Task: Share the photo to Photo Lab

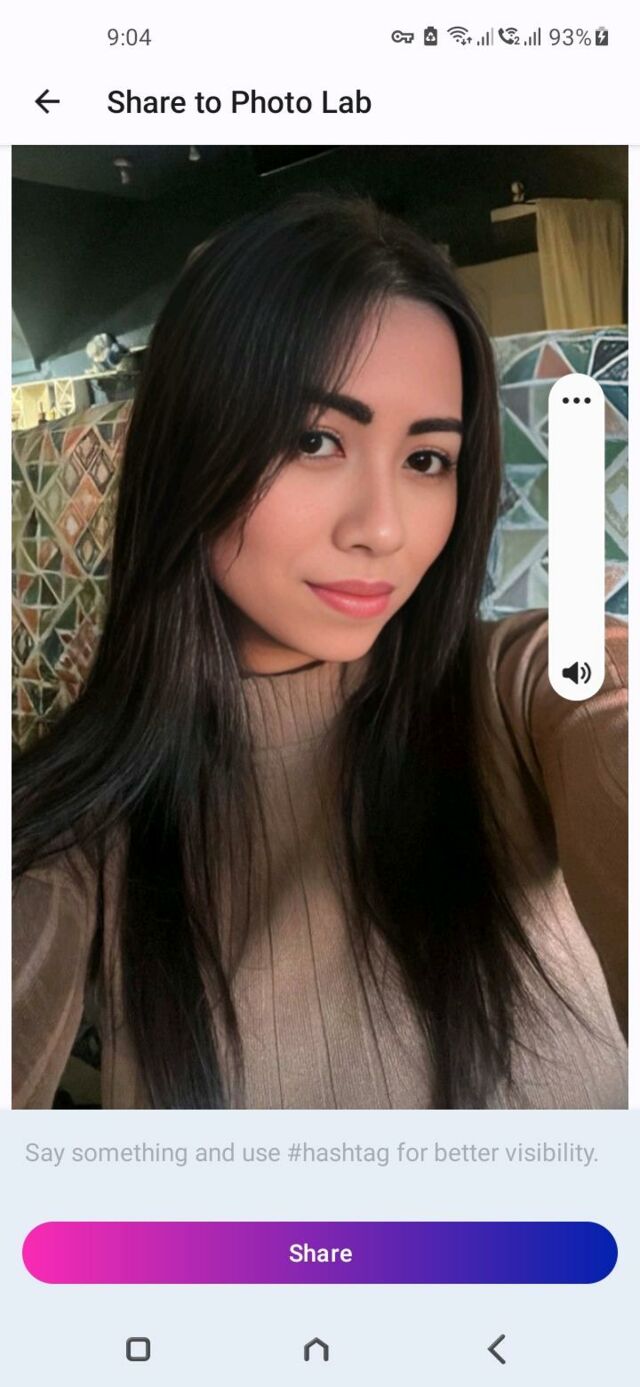Action: (x=320, y=1252)
